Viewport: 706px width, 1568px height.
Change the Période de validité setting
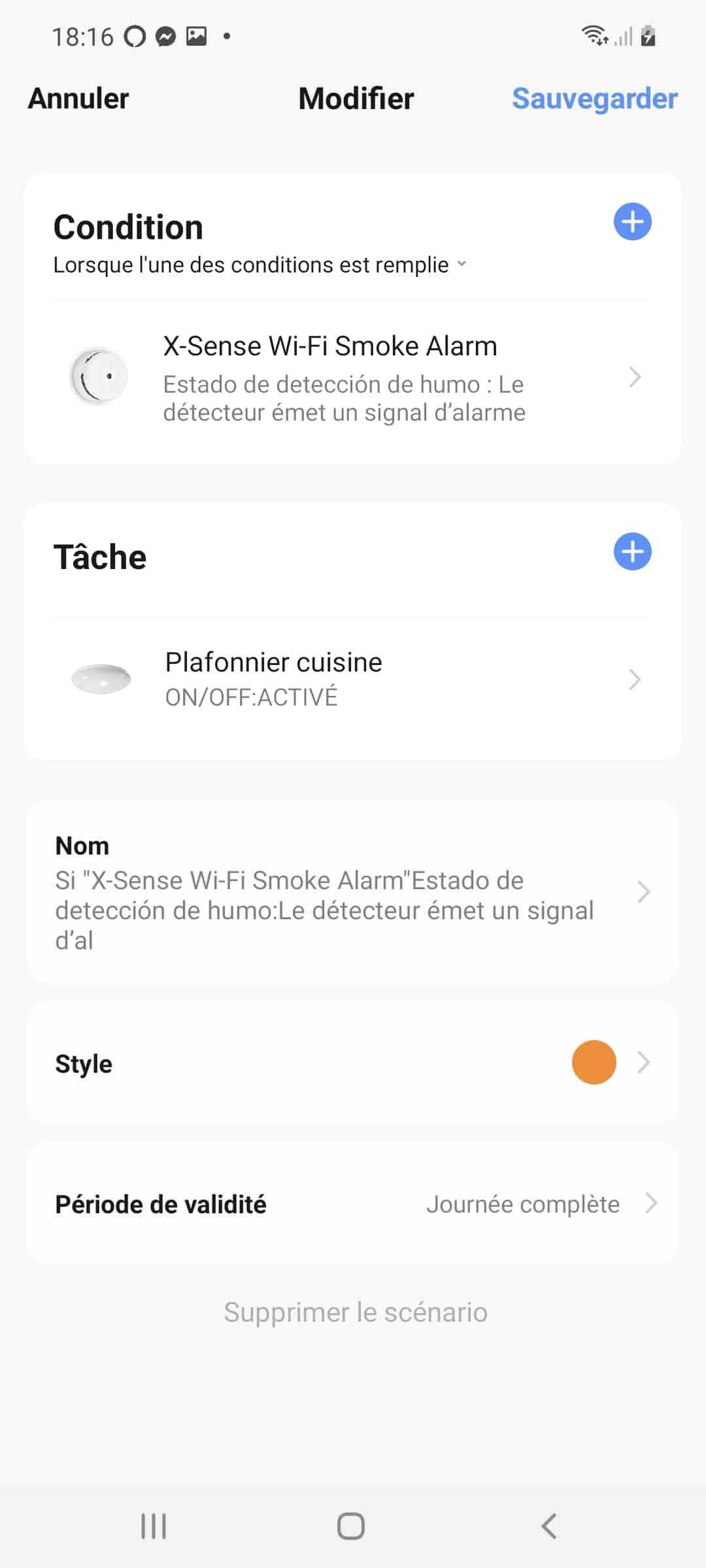353,1203
